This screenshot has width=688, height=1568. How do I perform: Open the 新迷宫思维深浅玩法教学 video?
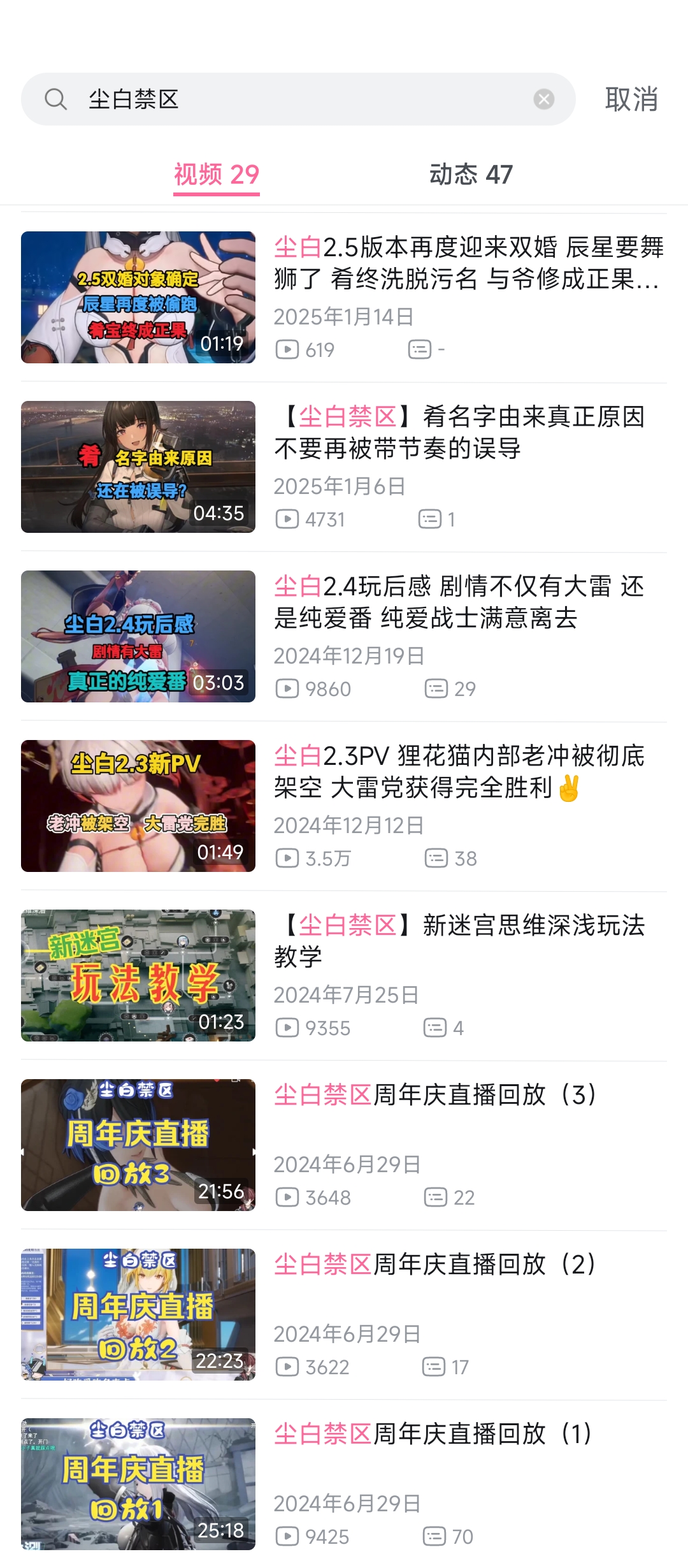pos(344,975)
